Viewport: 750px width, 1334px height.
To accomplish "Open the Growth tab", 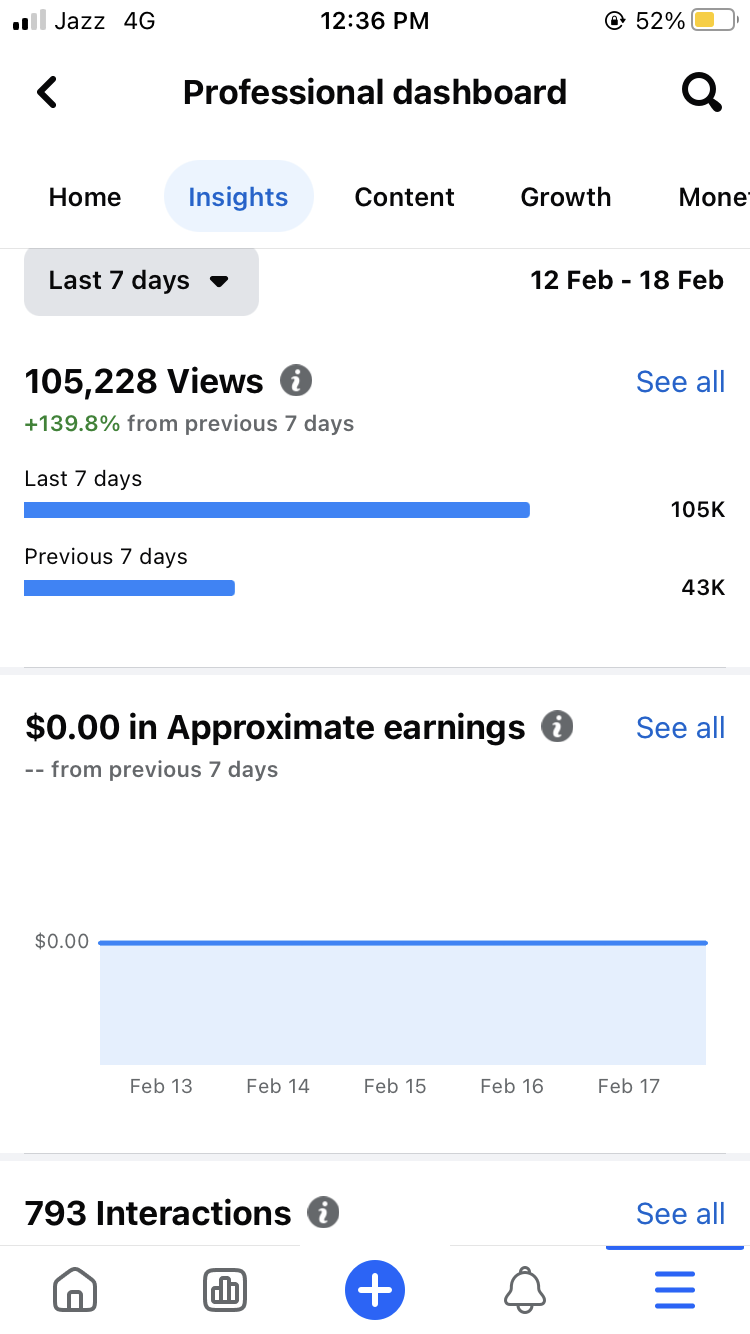I will (565, 197).
